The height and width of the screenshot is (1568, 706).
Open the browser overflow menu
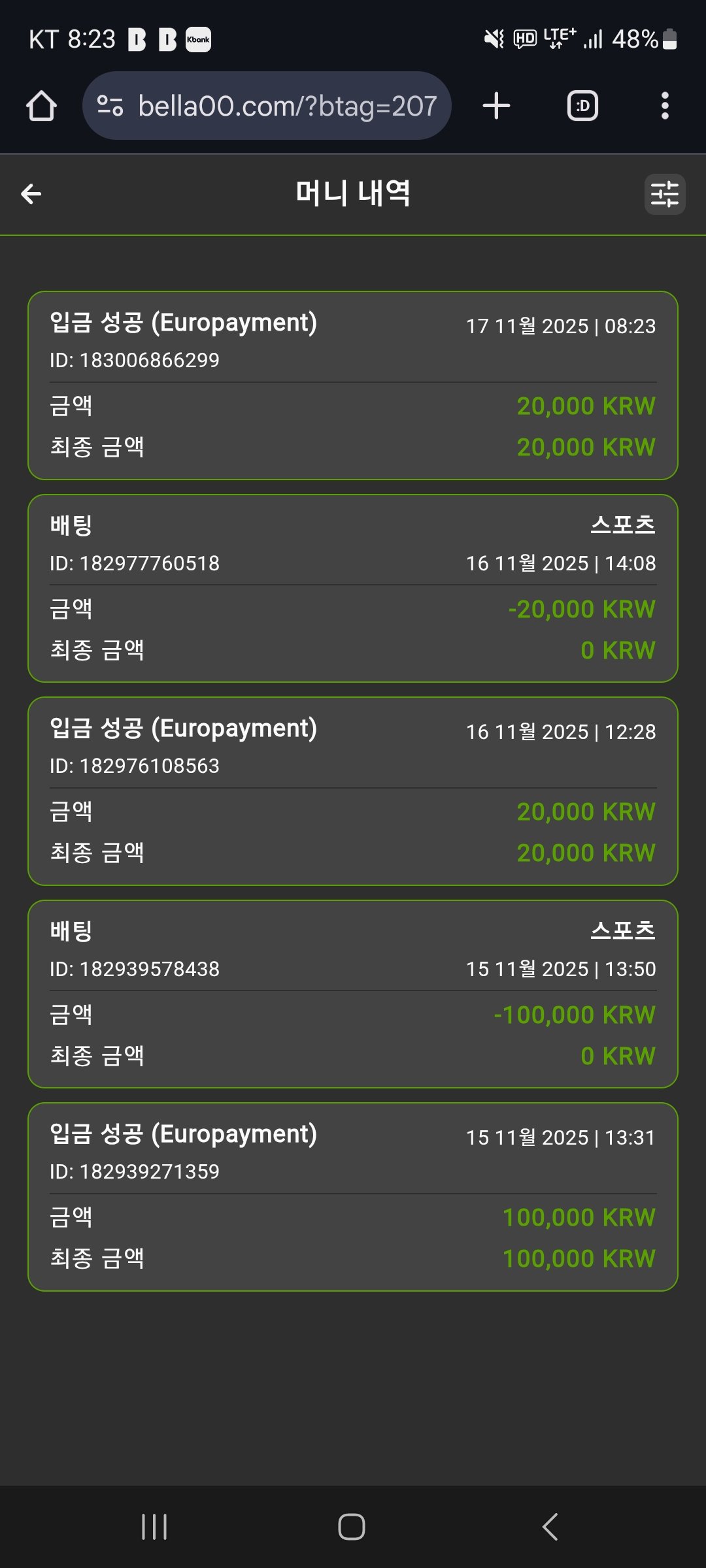(x=665, y=106)
